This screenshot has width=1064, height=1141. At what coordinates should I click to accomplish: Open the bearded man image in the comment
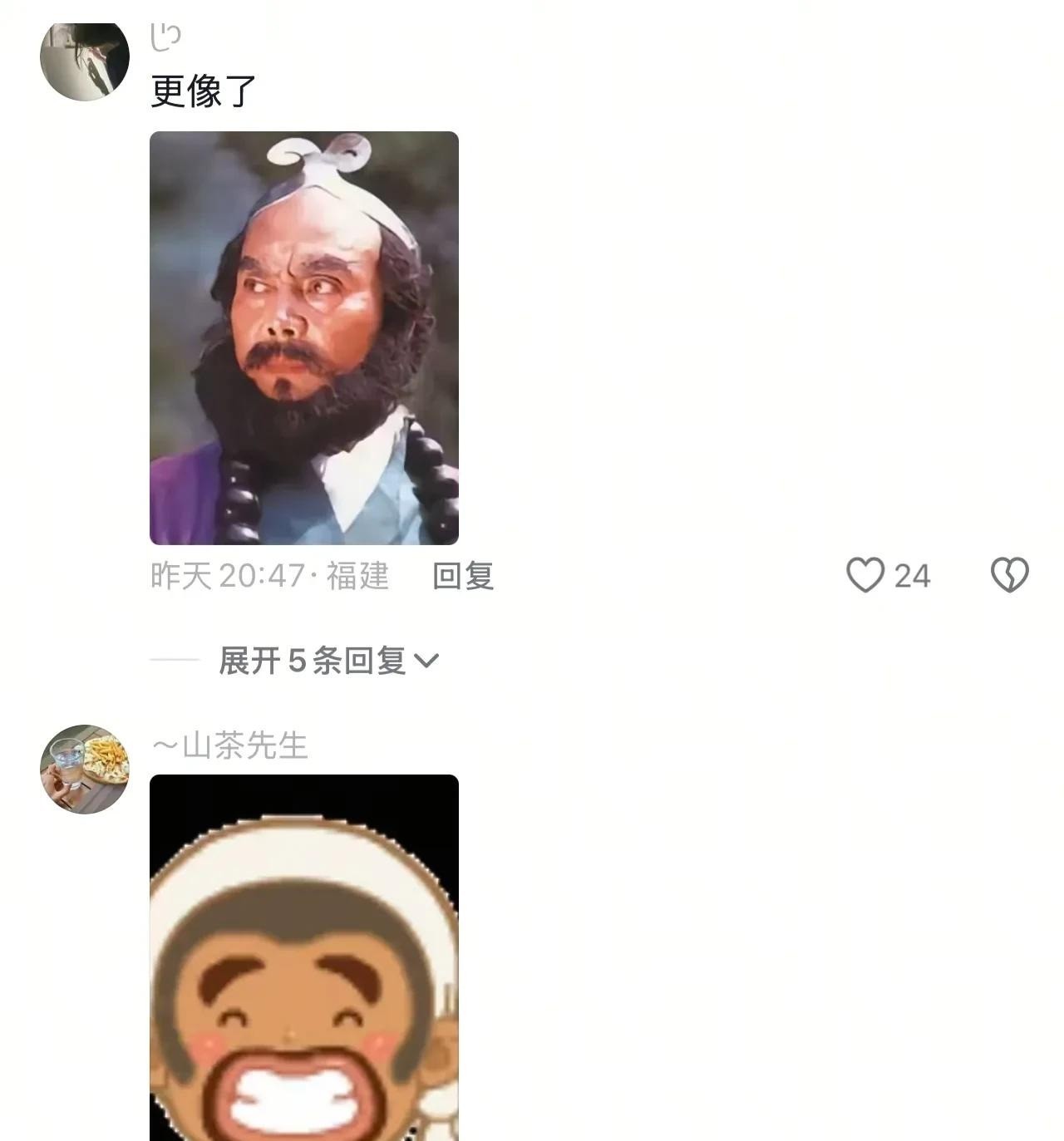[304, 338]
